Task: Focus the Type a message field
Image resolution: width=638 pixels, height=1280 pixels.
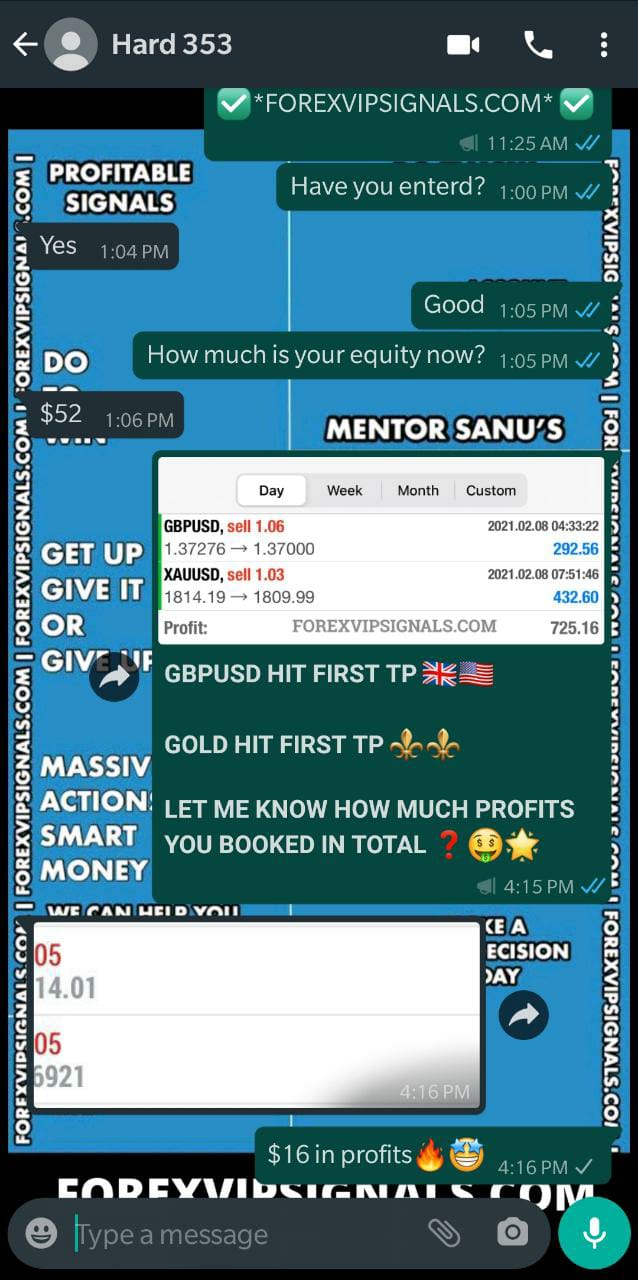Action: pyautogui.click(x=240, y=1234)
